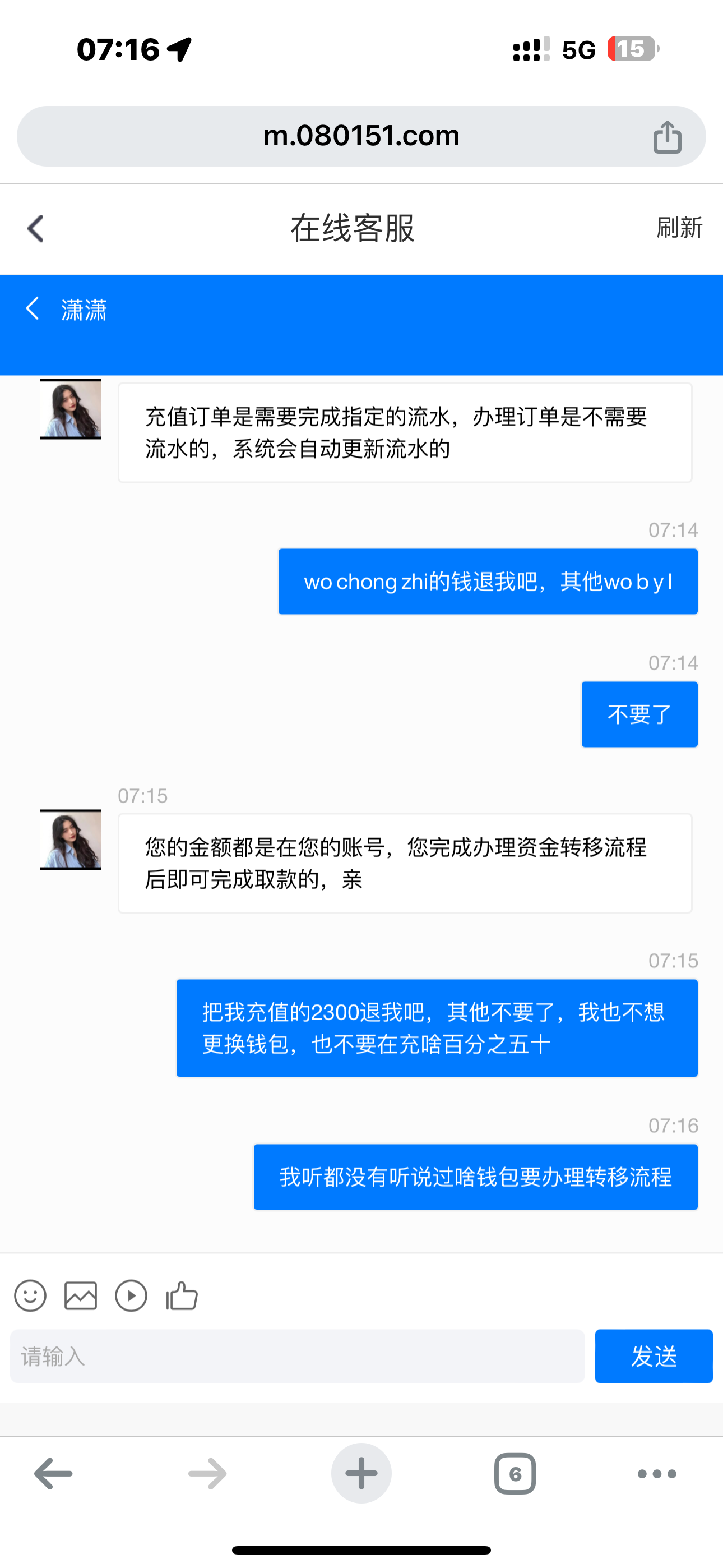The height and width of the screenshot is (1568, 723).
Task: Select the 在线客服 title bar
Action: pyautogui.click(x=353, y=228)
